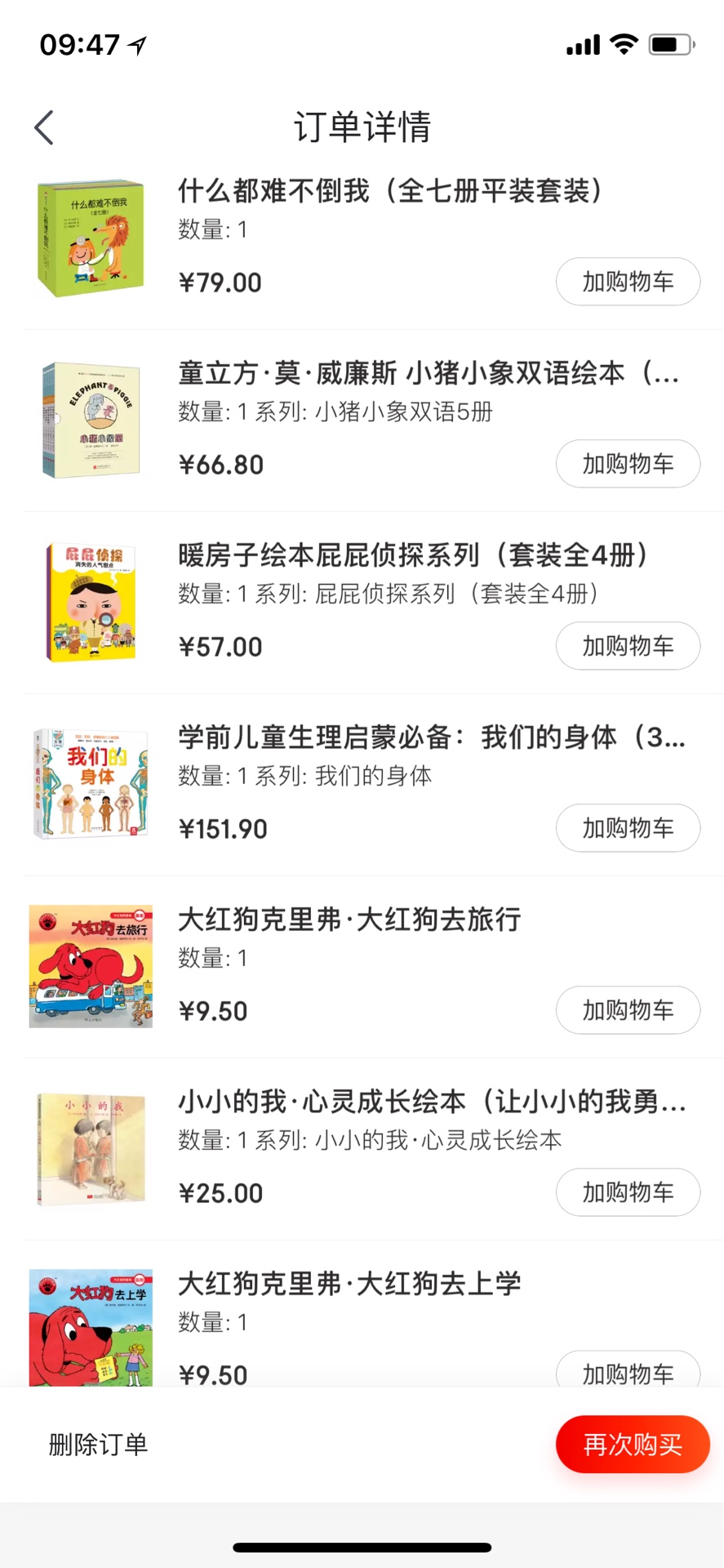Add 小猪小象双语绘本 to the cart
Viewport: 724px width, 1568px height.
click(x=627, y=464)
